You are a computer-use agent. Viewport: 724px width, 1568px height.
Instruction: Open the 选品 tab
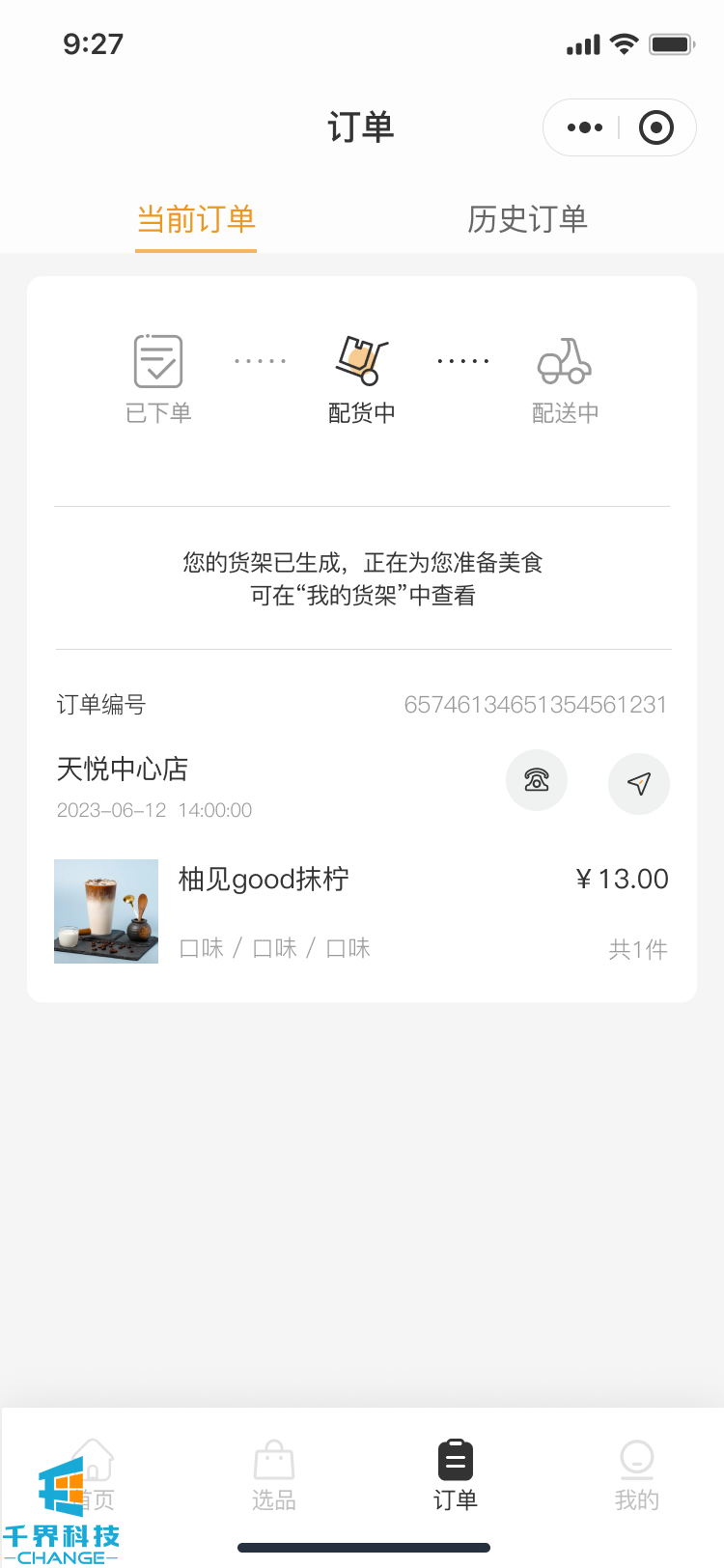pos(274,1475)
